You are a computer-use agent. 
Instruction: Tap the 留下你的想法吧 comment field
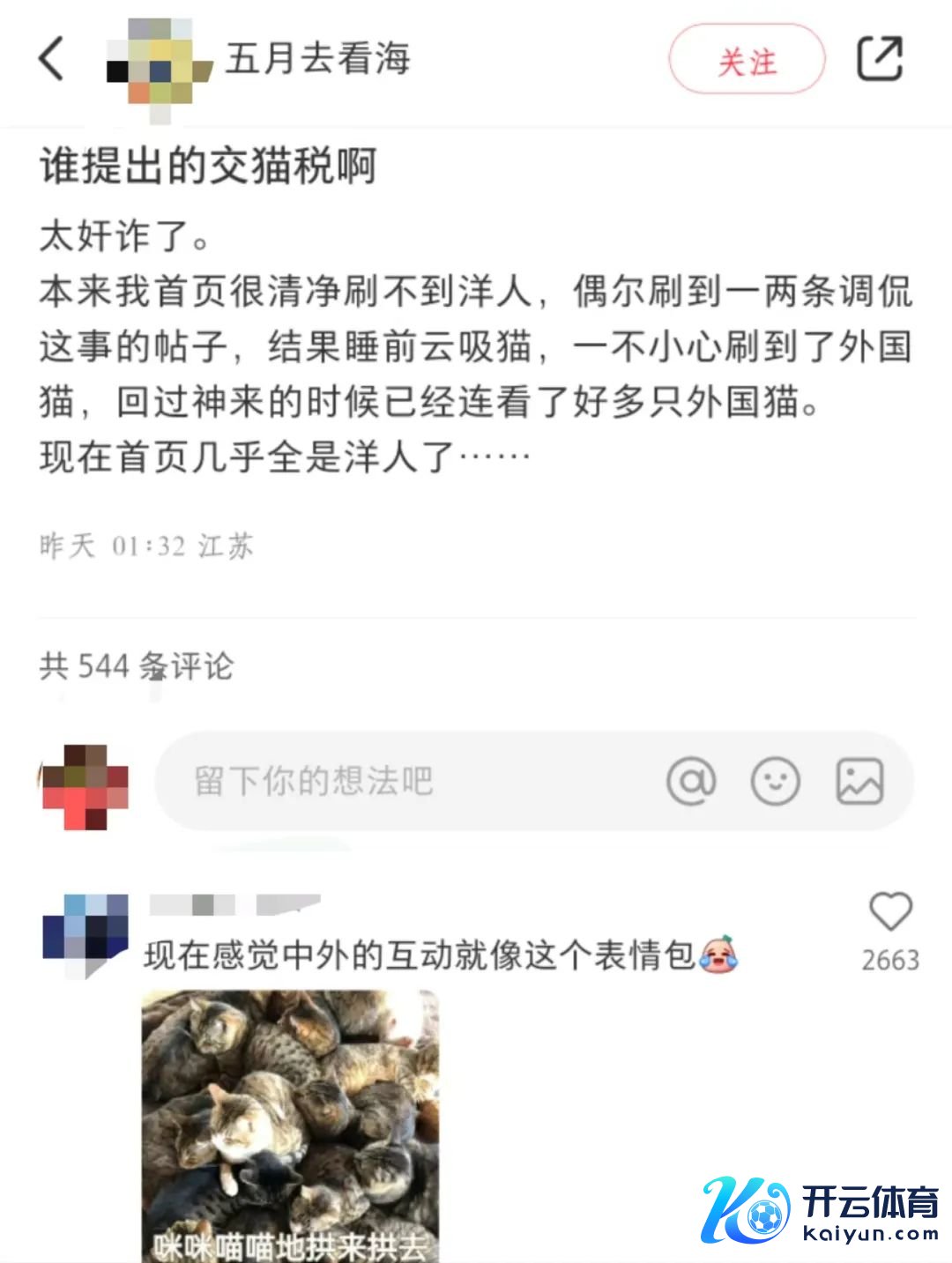click(397, 781)
